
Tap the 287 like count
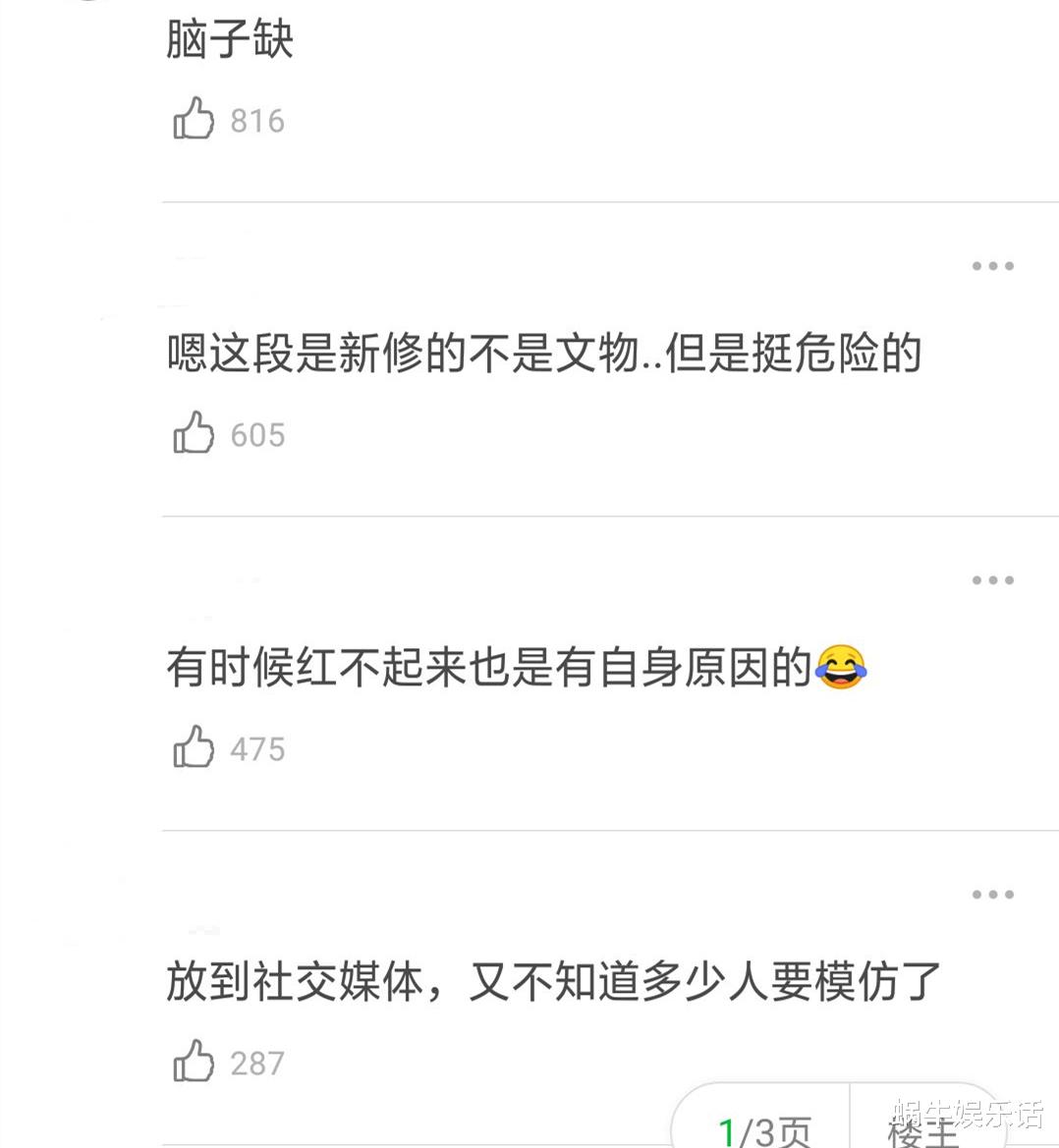click(255, 1062)
